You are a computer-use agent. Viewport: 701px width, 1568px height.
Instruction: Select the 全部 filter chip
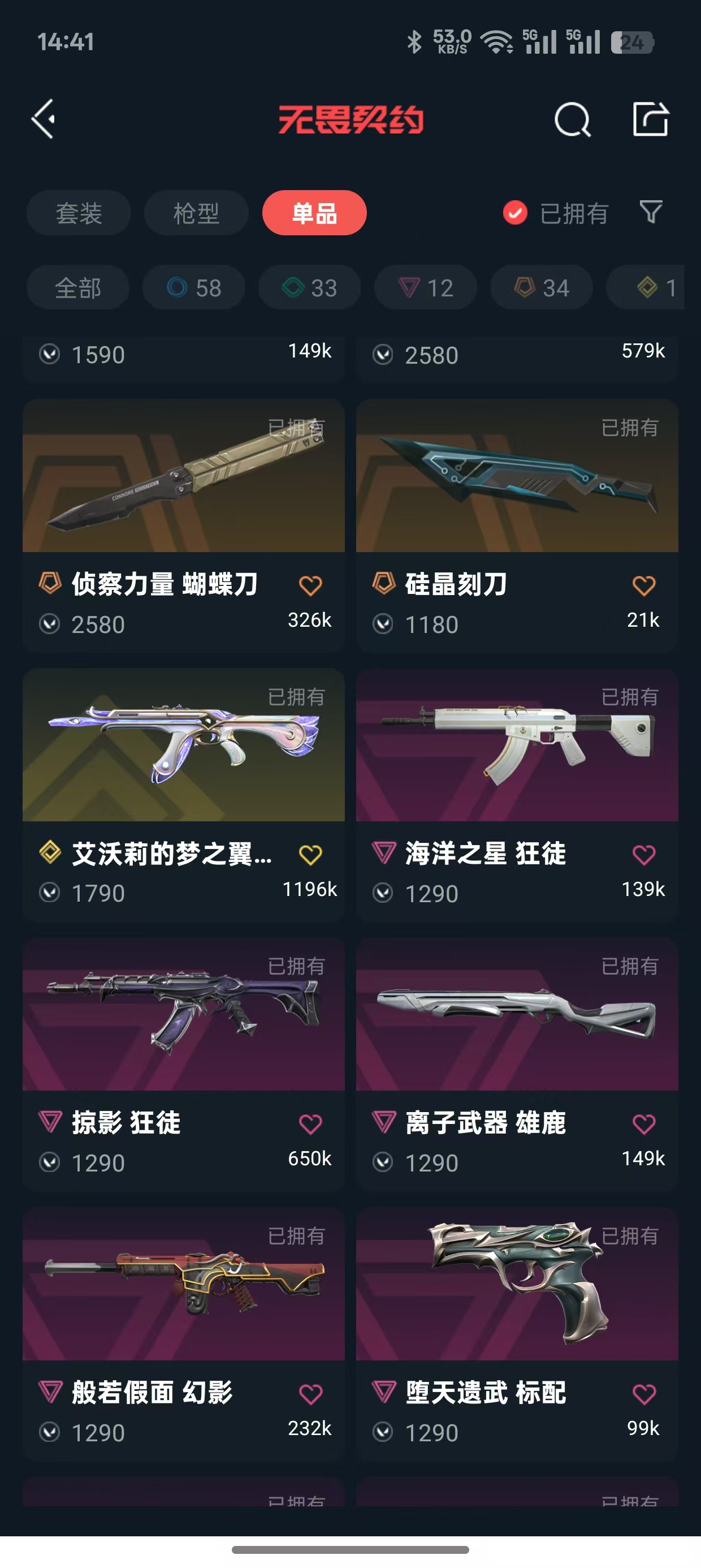[78, 287]
